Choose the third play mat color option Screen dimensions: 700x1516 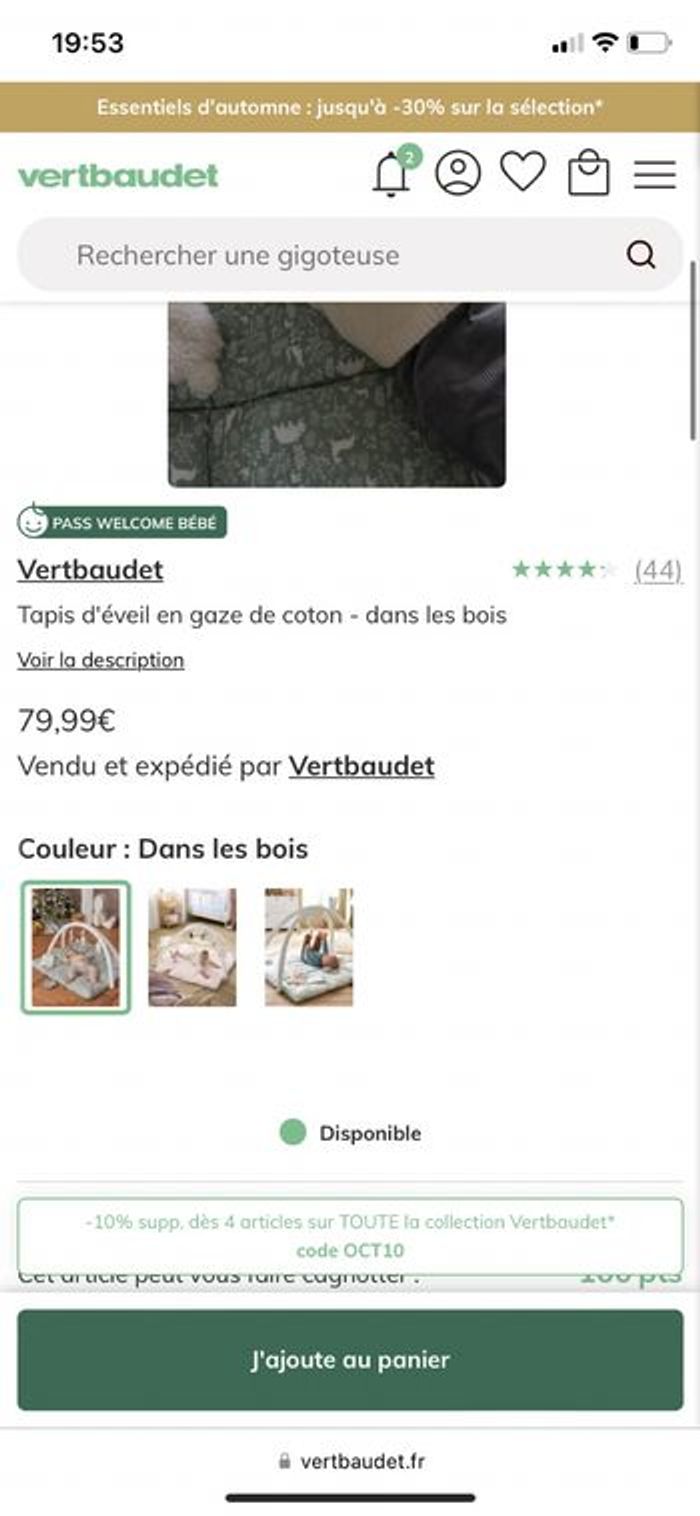pos(309,947)
